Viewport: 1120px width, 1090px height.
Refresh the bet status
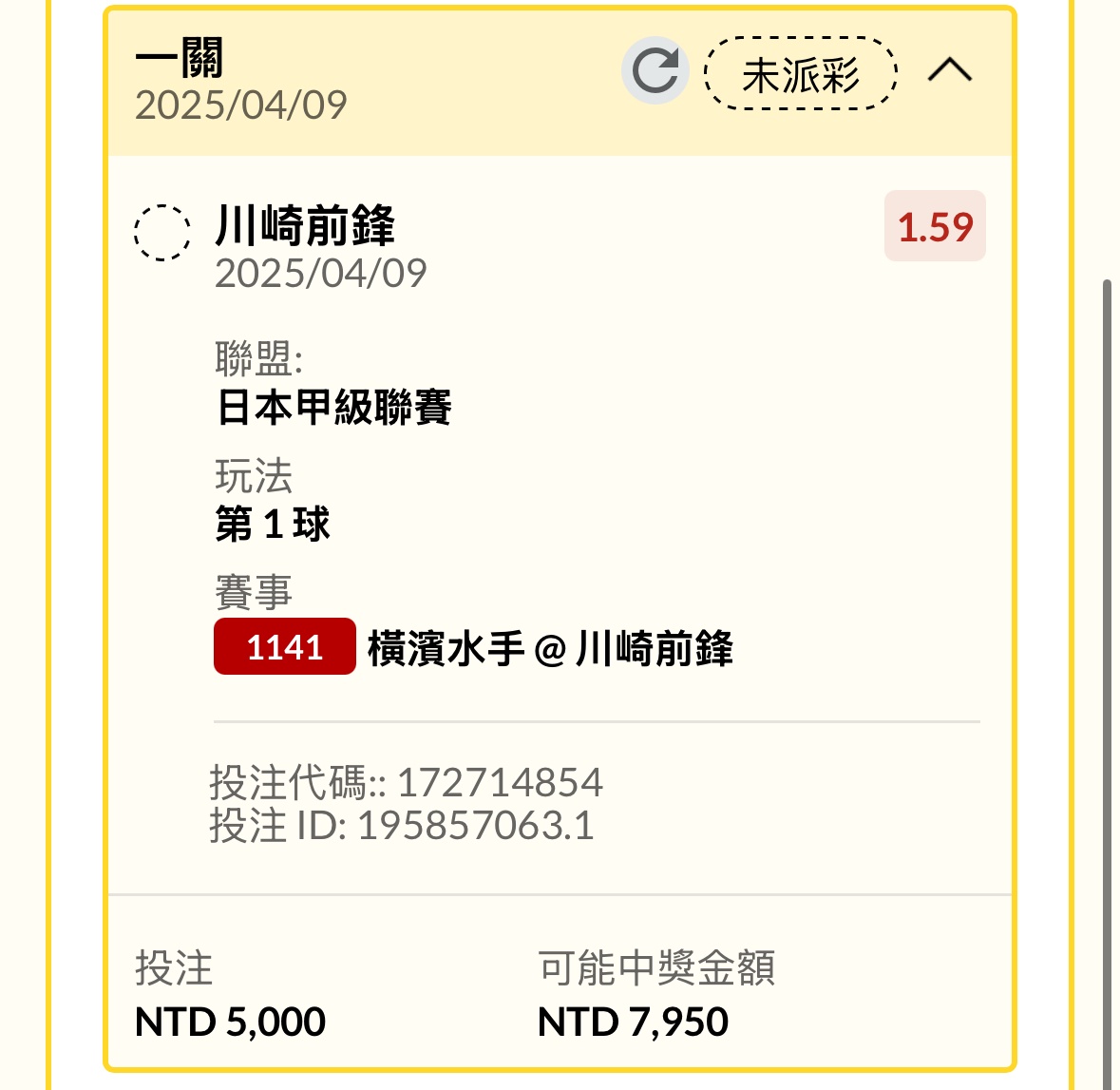[655, 71]
